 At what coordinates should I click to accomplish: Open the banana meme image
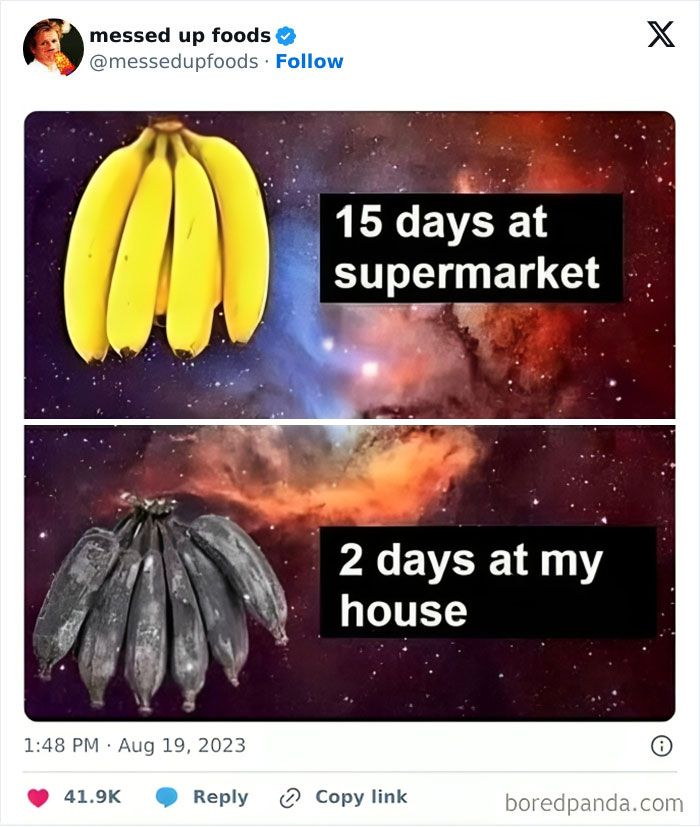(x=349, y=415)
